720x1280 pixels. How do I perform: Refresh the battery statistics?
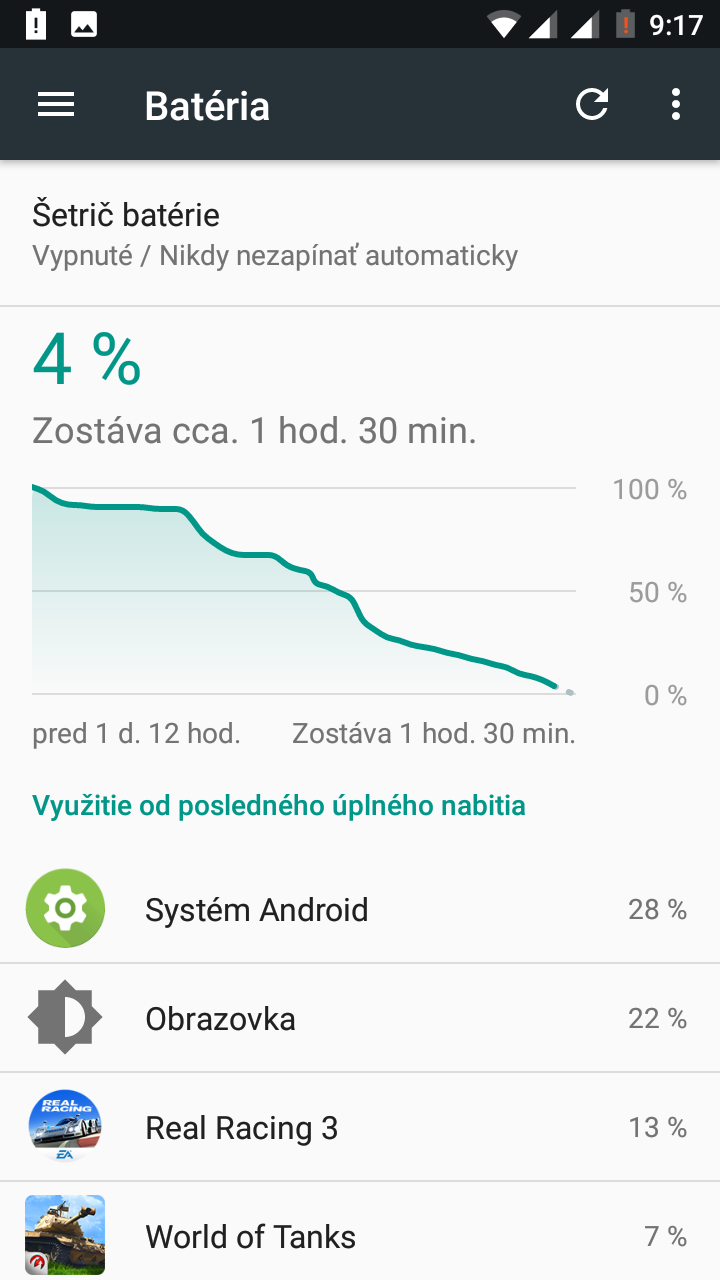(592, 104)
